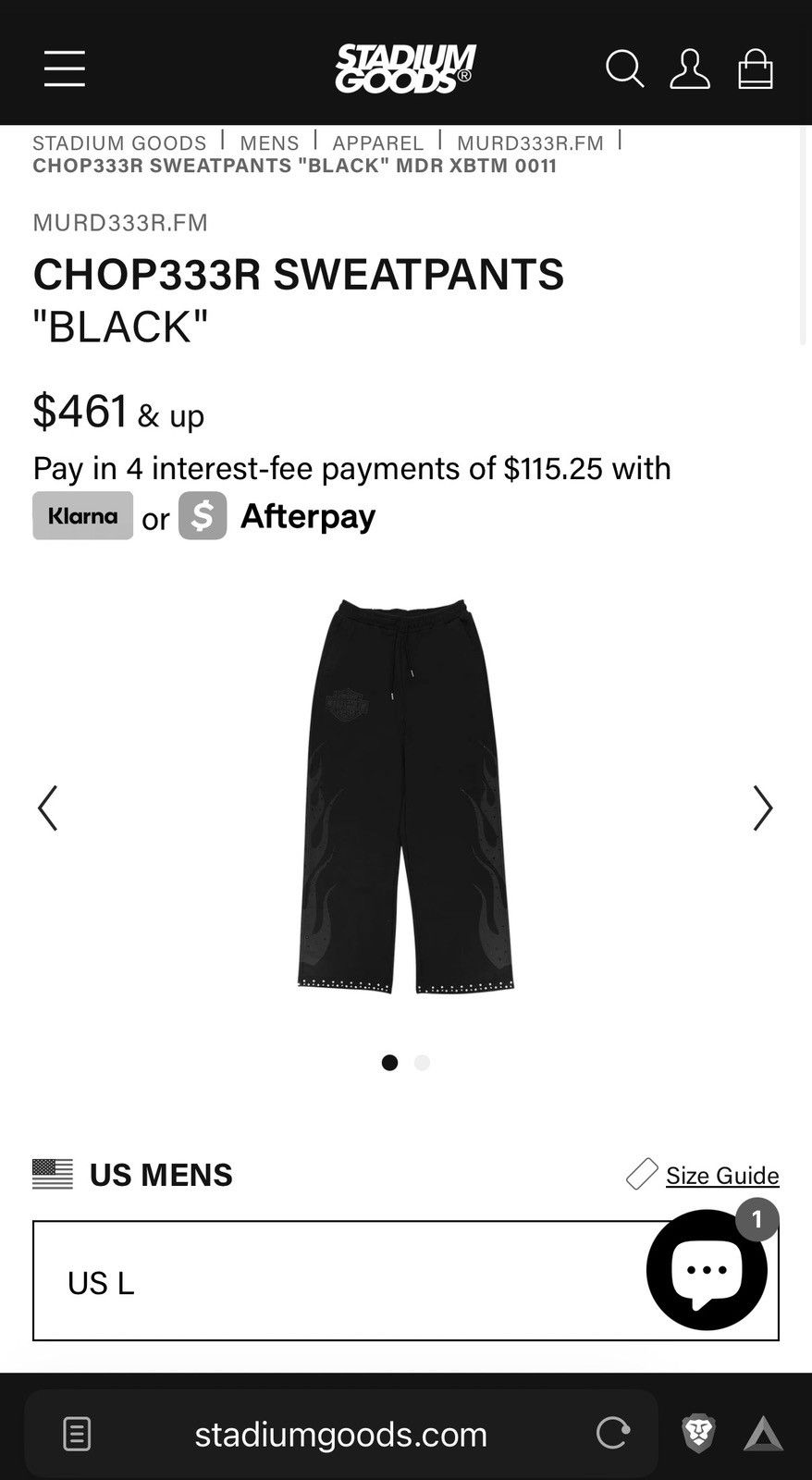
Task: Open Brave shields lion icon
Action: click(698, 1434)
